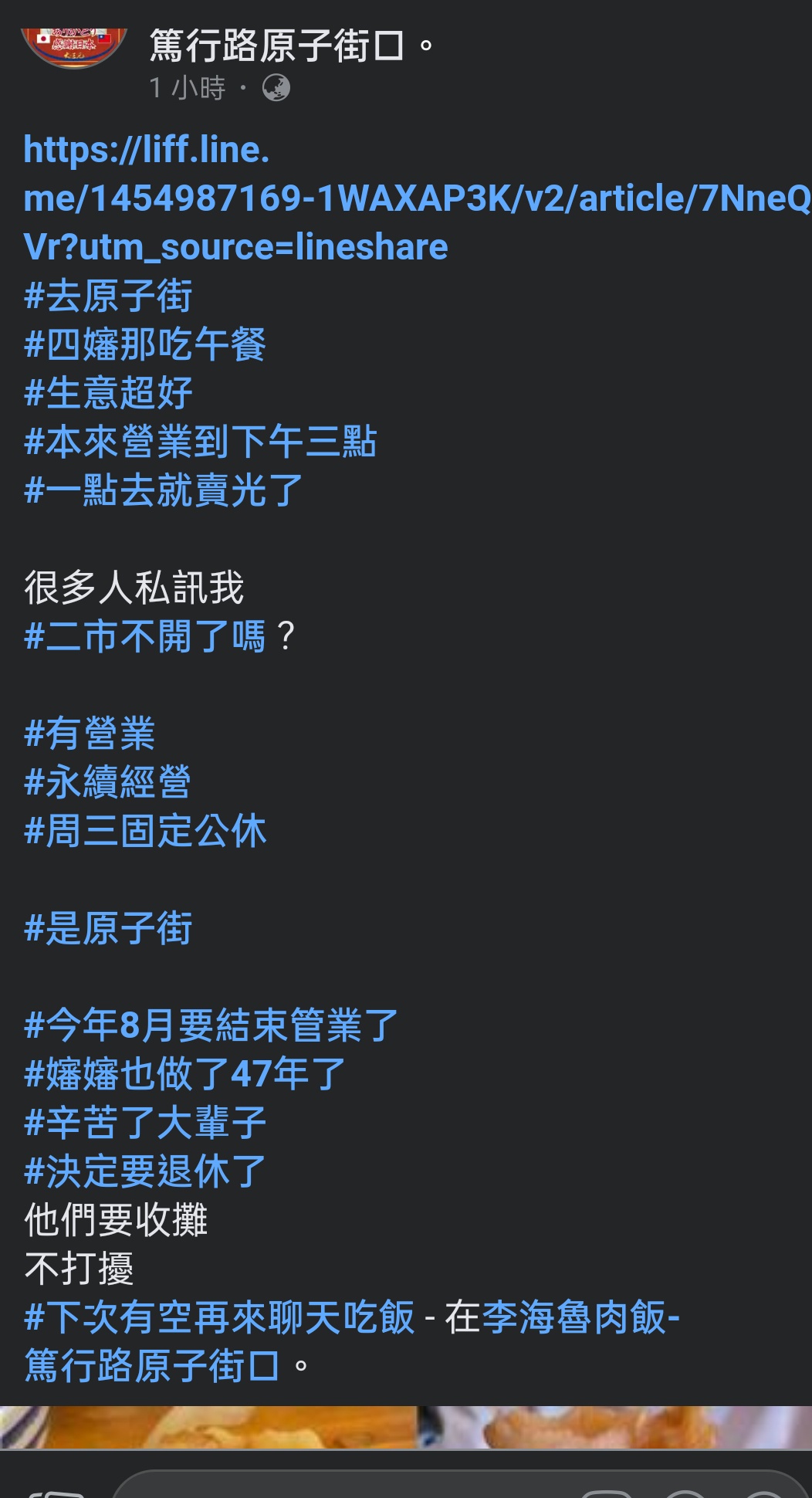Image resolution: width=812 pixels, height=1498 pixels.
Task: Open the liff.line.me article link
Action: [417, 198]
